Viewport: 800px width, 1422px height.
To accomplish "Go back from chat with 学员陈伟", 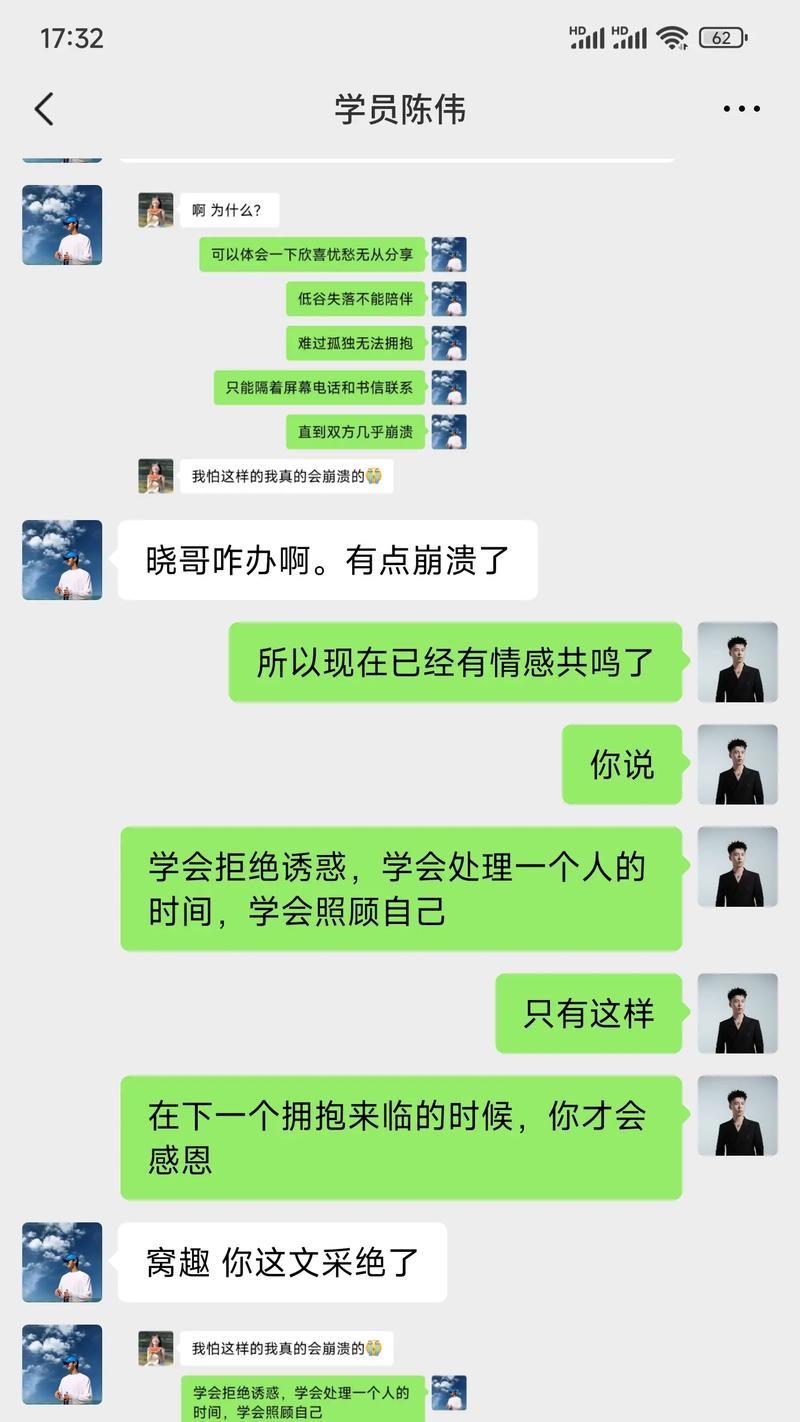I will [x=44, y=109].
